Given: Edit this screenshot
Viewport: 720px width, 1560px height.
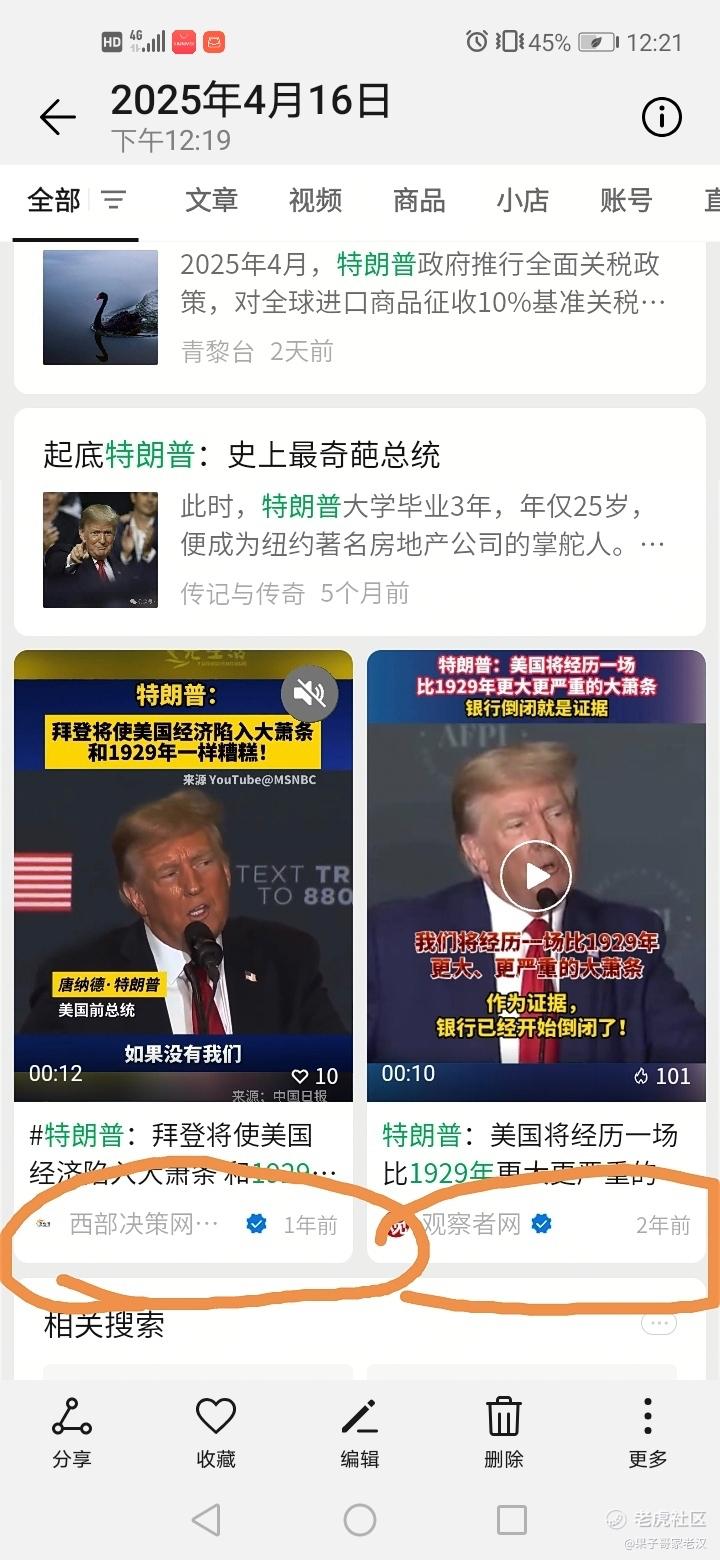Looking at the screenshot, I should pos(360,1432).
